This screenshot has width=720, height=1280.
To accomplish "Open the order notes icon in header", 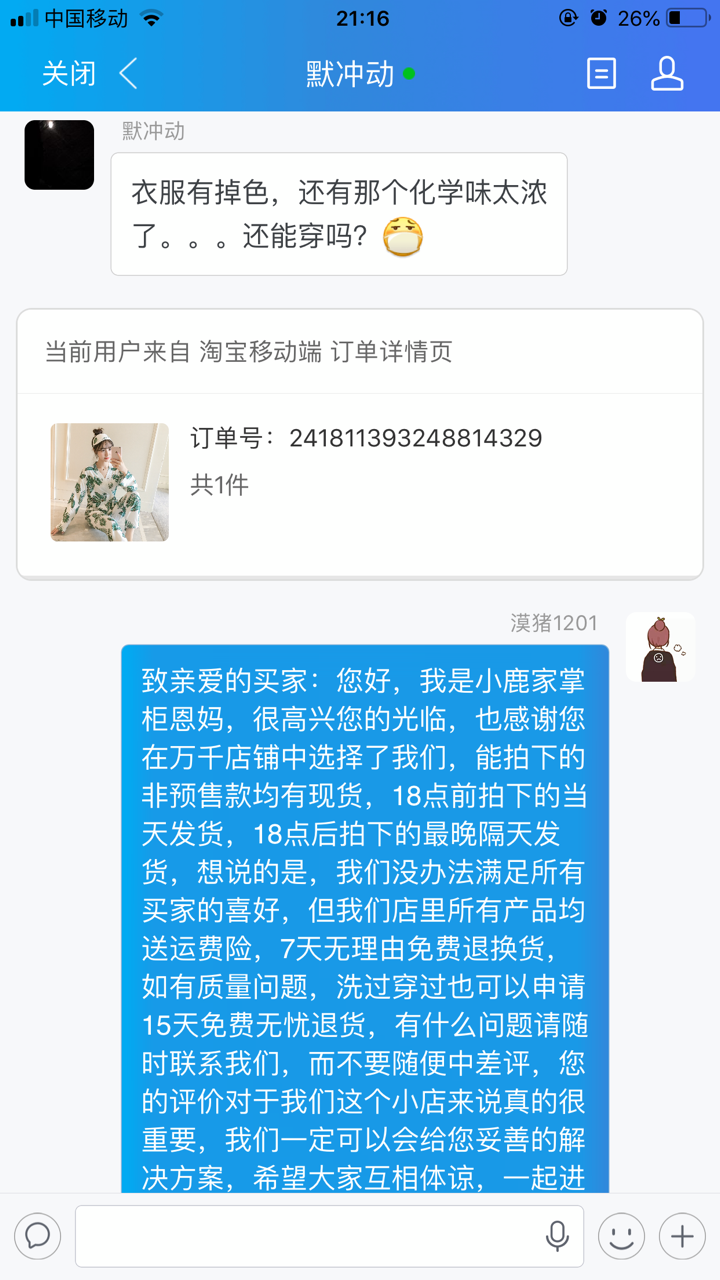I will point(601,74).
